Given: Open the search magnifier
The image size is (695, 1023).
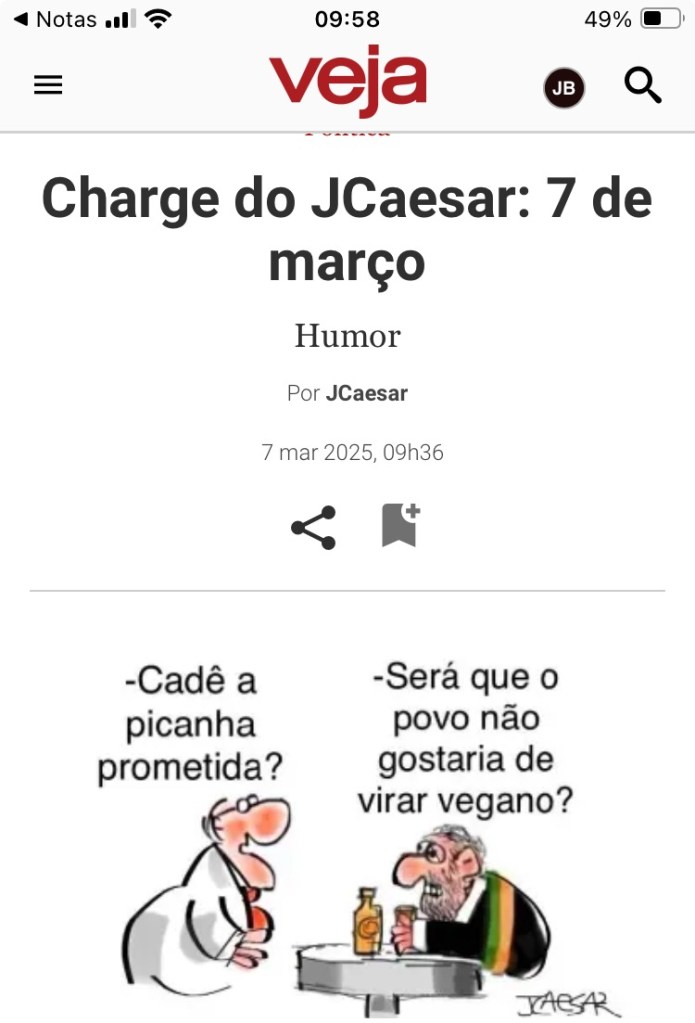Looking at the screenshot, I should tap(643, 85).
